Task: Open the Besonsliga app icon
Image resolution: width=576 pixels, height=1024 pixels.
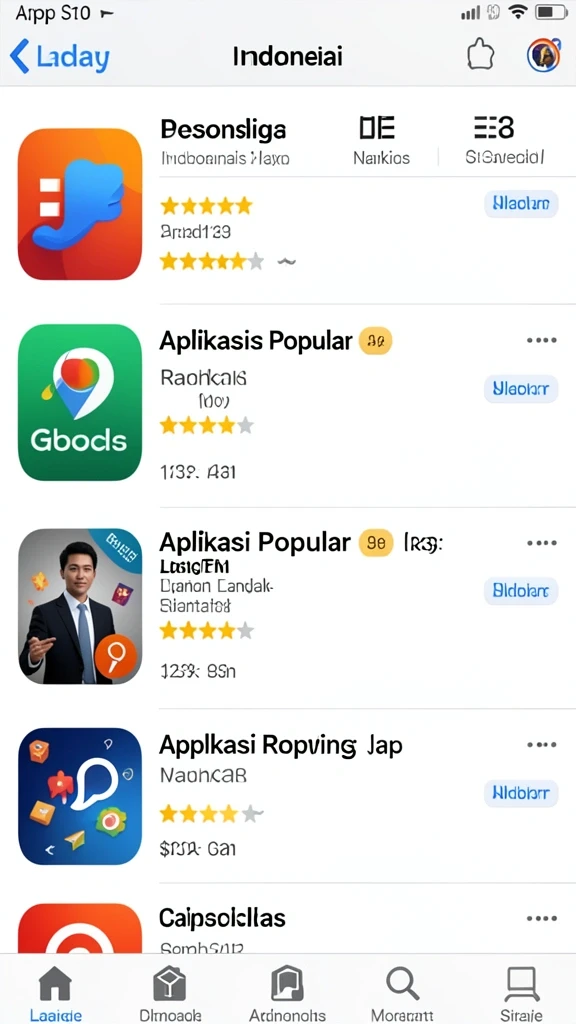Action: pos(80,204)
